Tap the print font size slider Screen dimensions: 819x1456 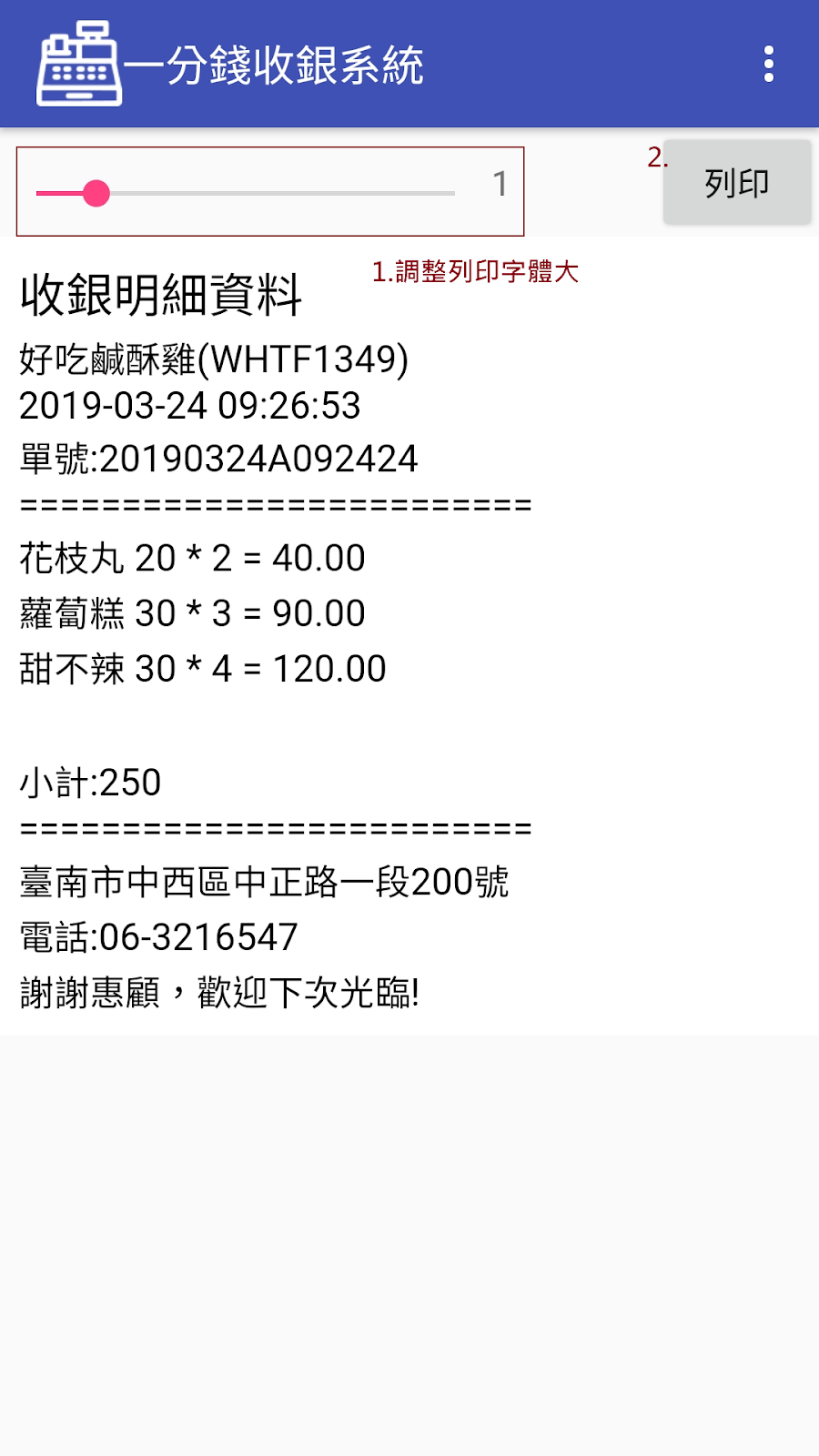[246, 193]
